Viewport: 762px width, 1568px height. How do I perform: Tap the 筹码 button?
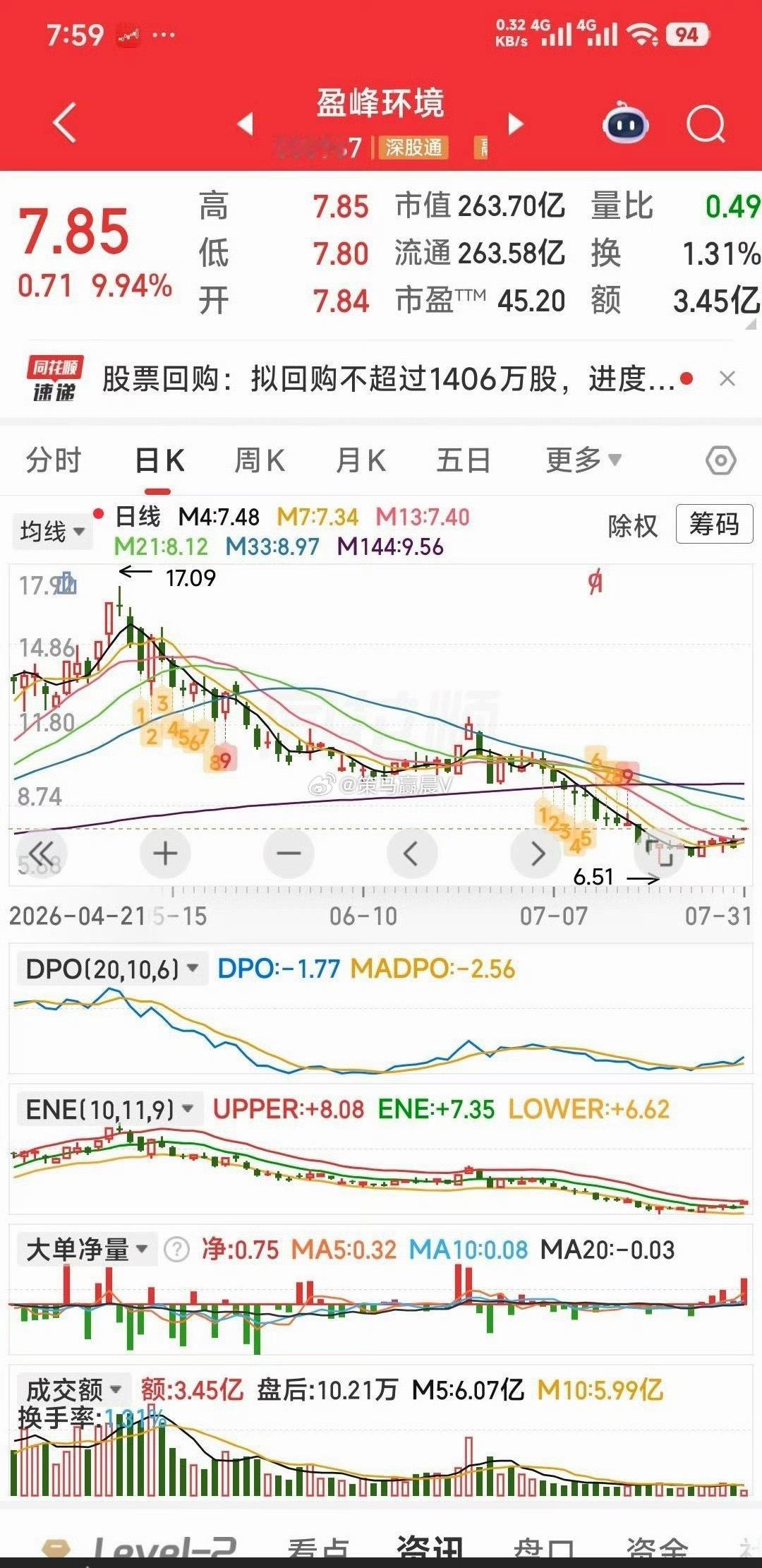click(x=714, y=524)
